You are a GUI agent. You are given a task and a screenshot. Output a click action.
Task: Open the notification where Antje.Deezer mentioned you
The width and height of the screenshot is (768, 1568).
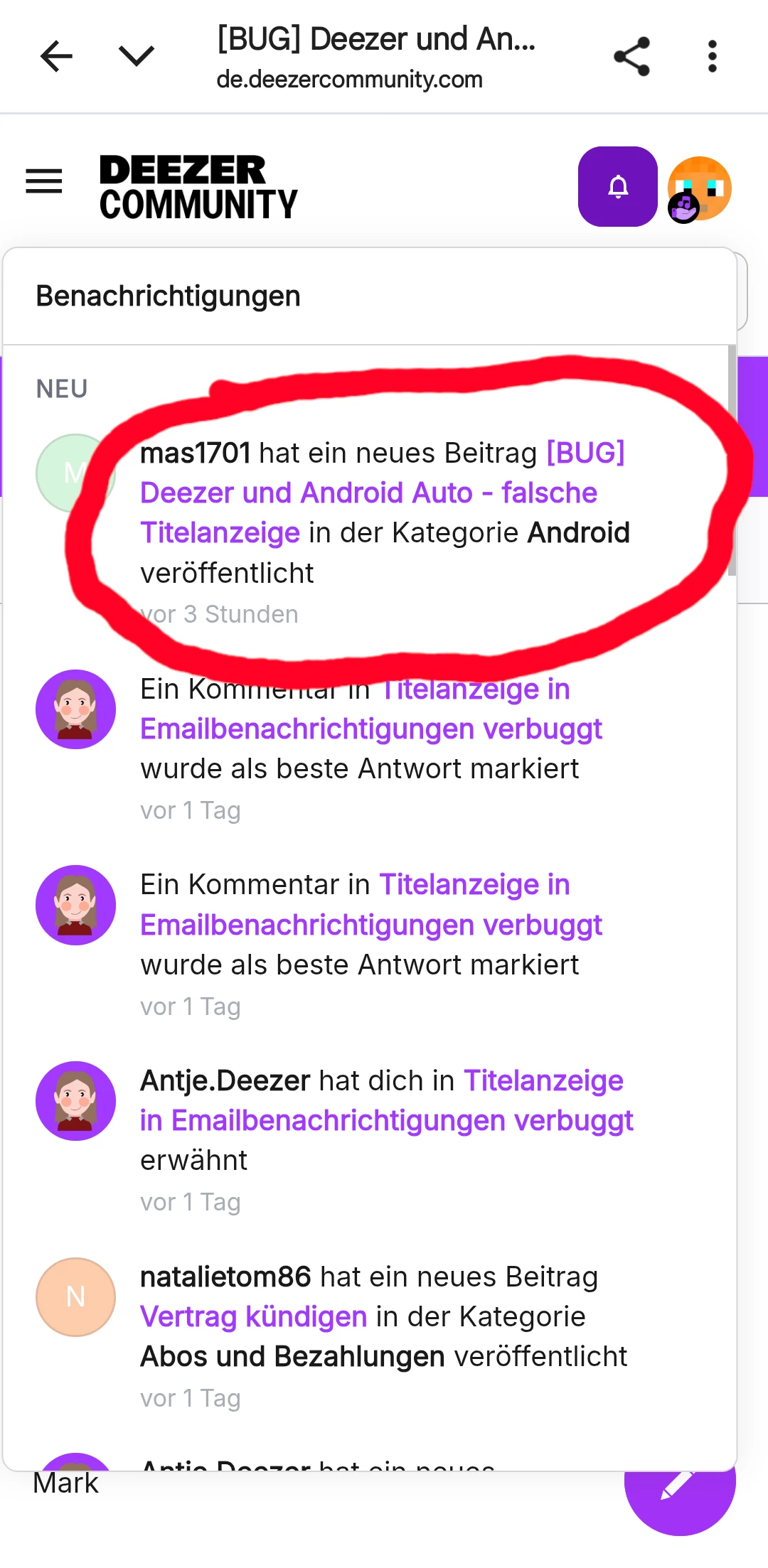(x=385, y=1119)
